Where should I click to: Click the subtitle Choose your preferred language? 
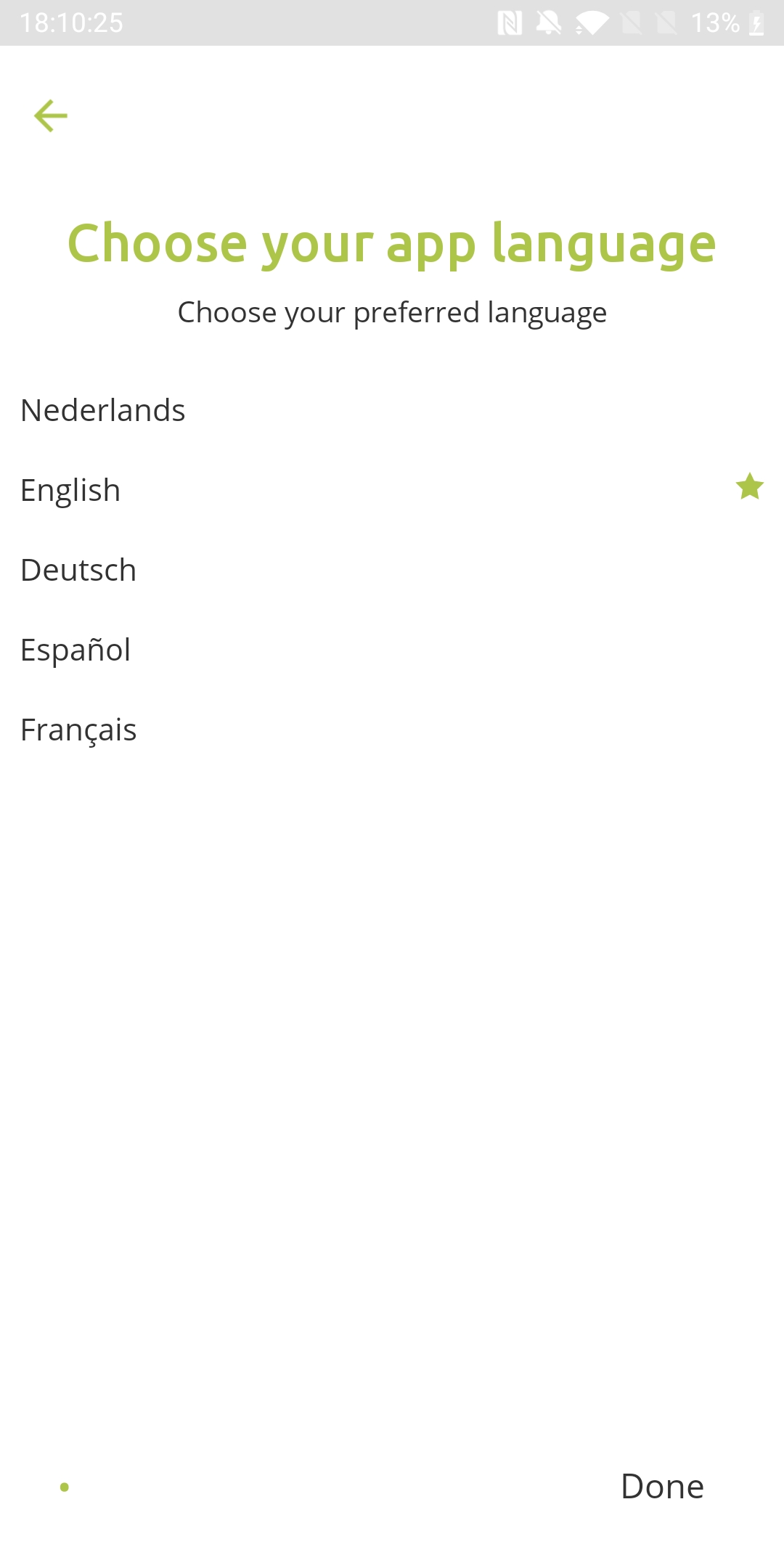(391, 311)
